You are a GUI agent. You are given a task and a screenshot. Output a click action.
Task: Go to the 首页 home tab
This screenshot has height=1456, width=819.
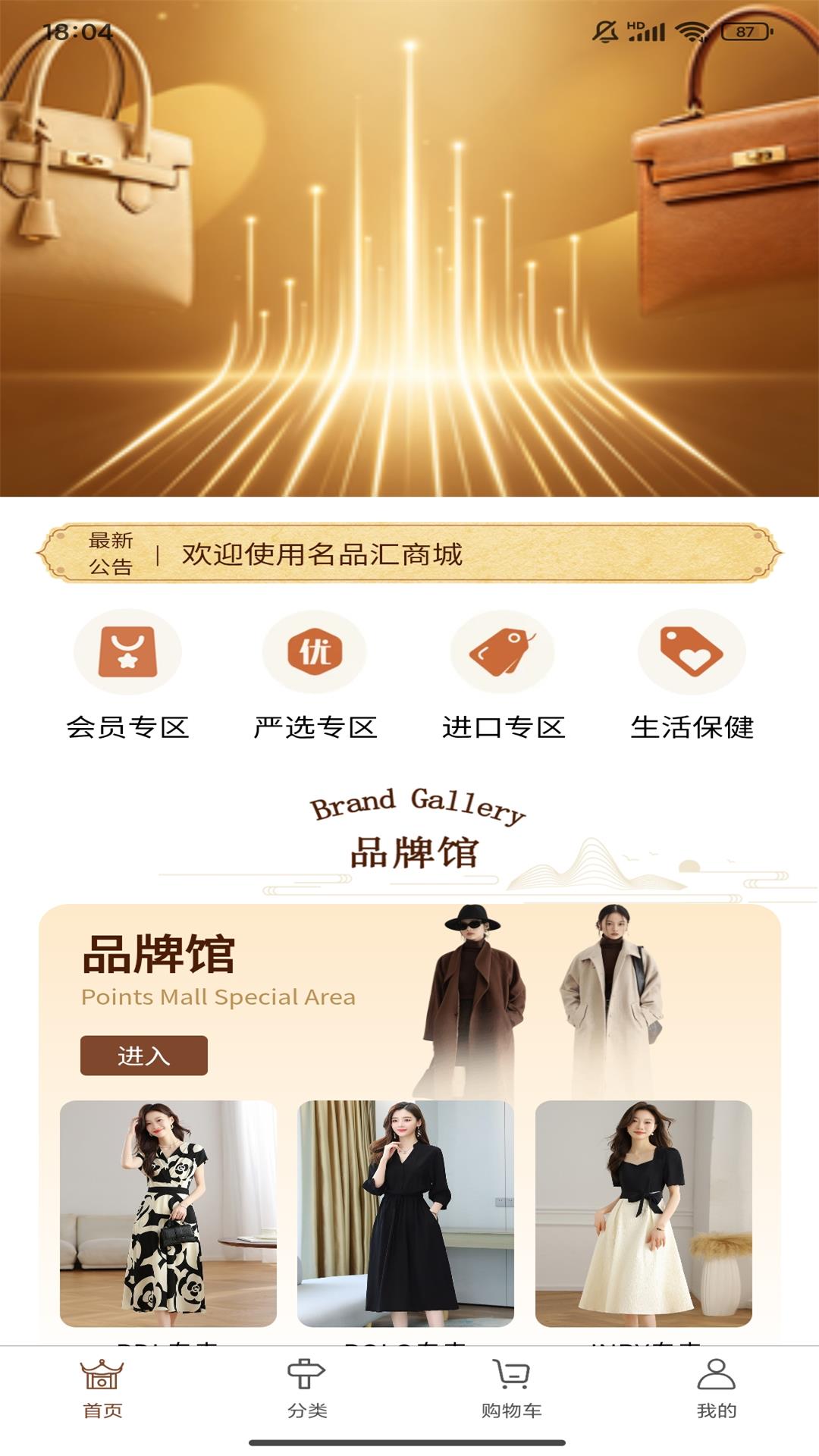click(102, 1389)
